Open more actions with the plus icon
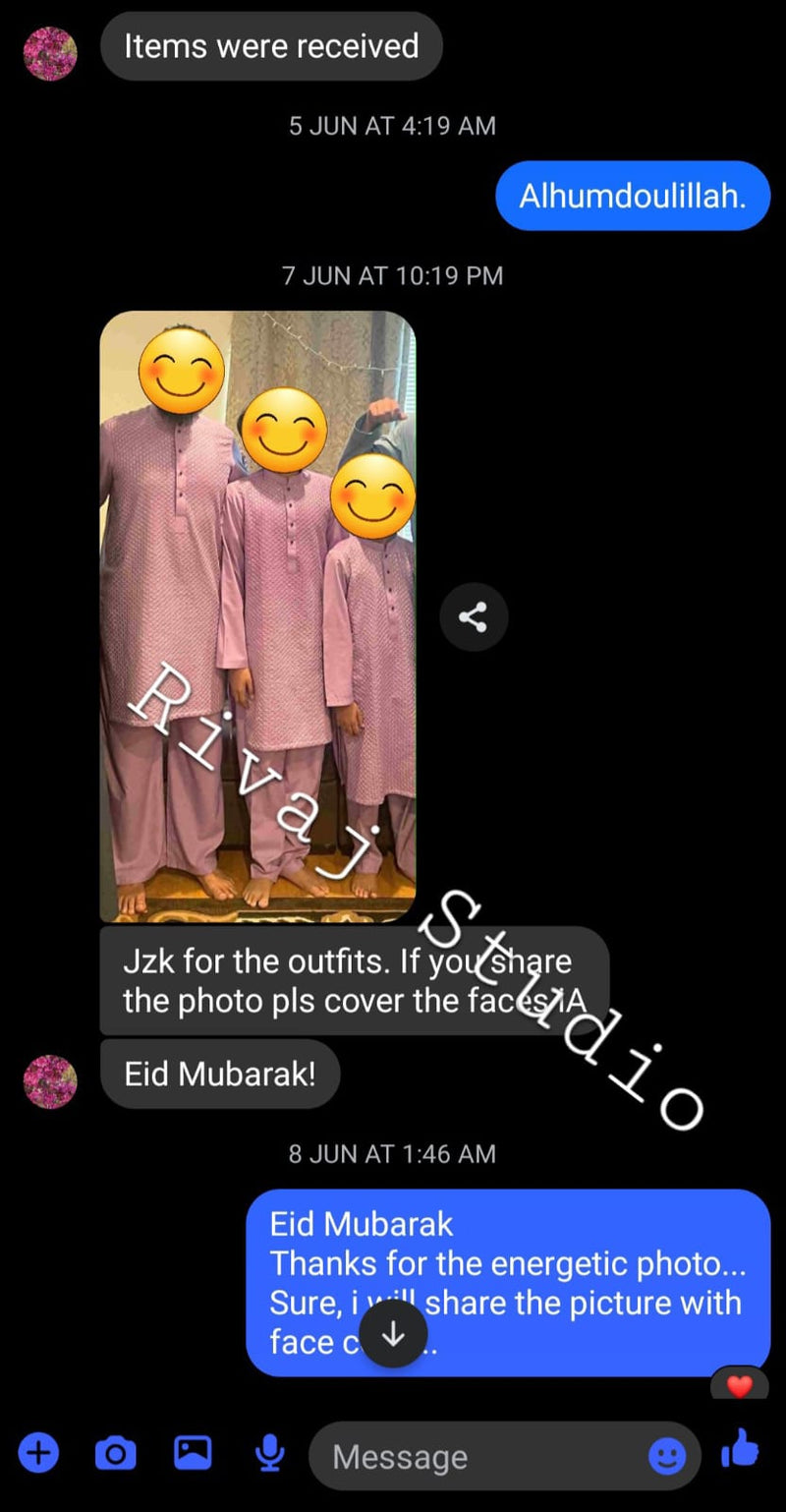 [39, 1452]
